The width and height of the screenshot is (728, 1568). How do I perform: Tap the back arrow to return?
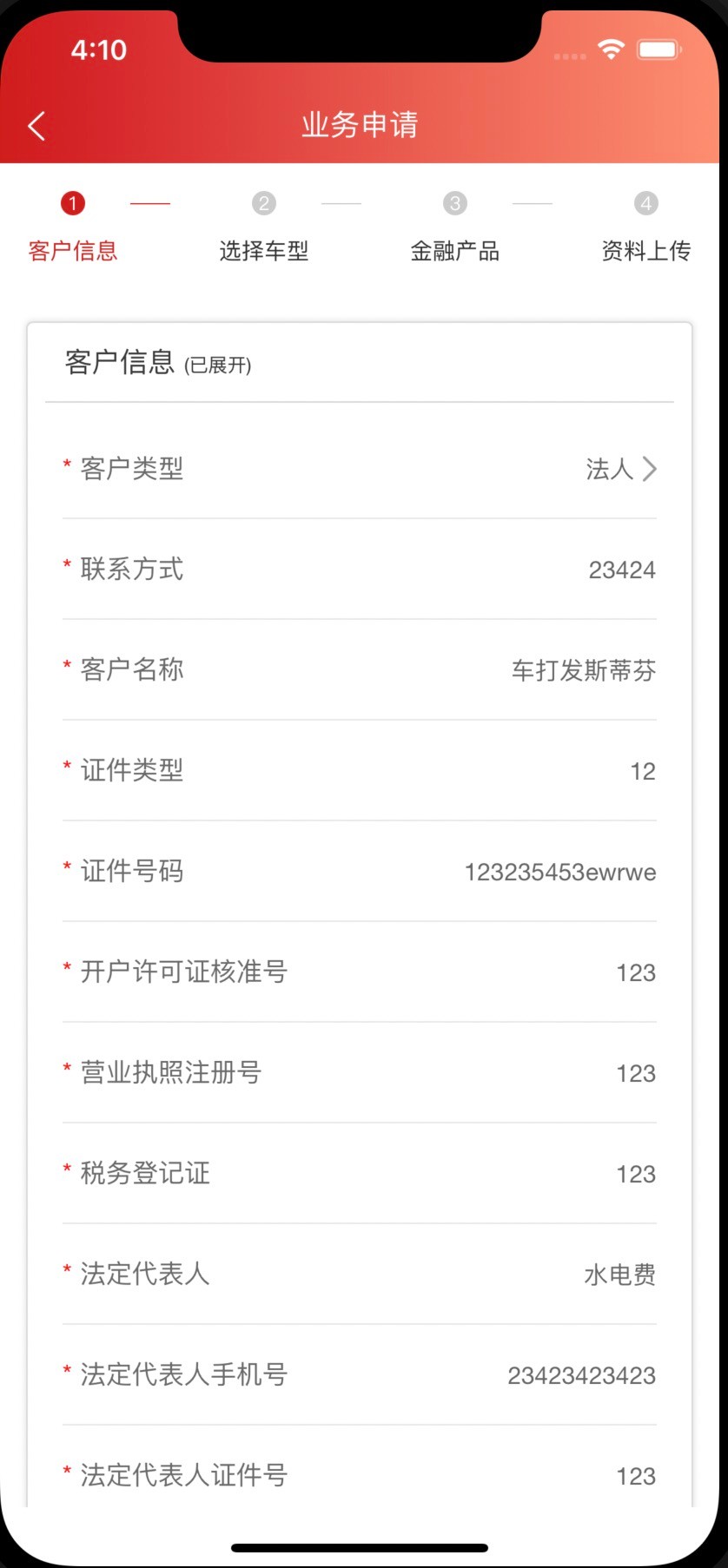click(36, 125)
